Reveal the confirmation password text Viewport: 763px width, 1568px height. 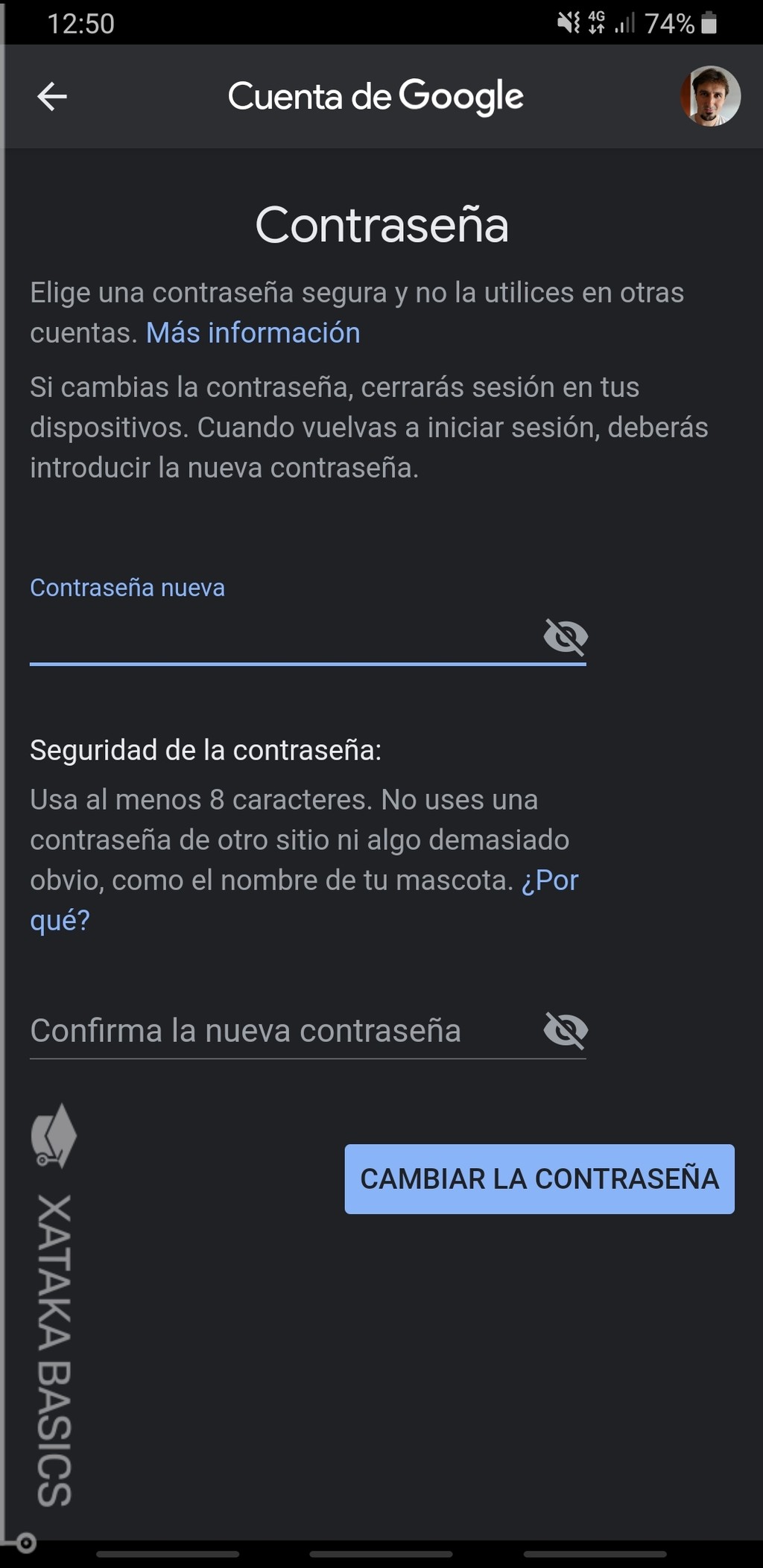(566, 1031)
